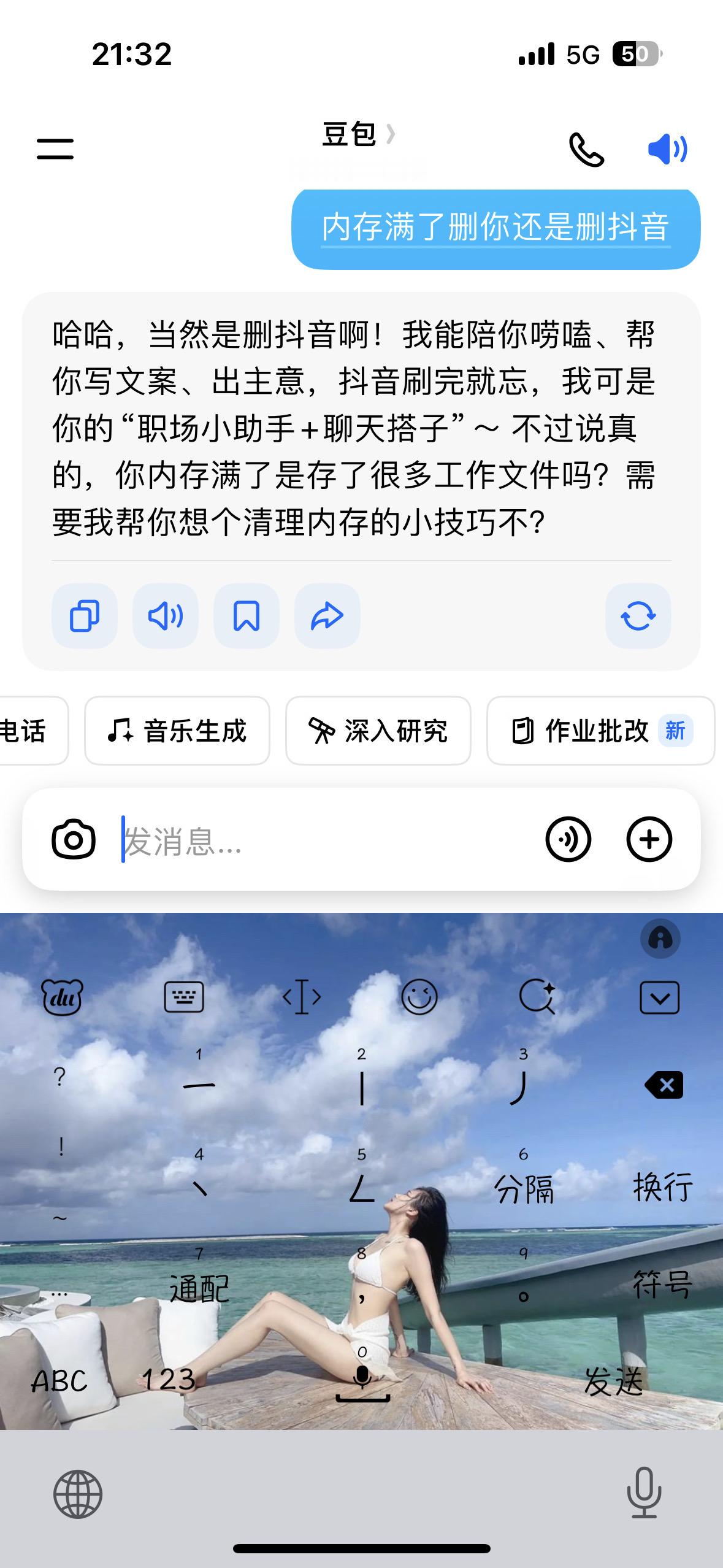Open the sidebar hamburger menu
The height and width of the screenshot is (1568, 723).
tap(56, 149)
